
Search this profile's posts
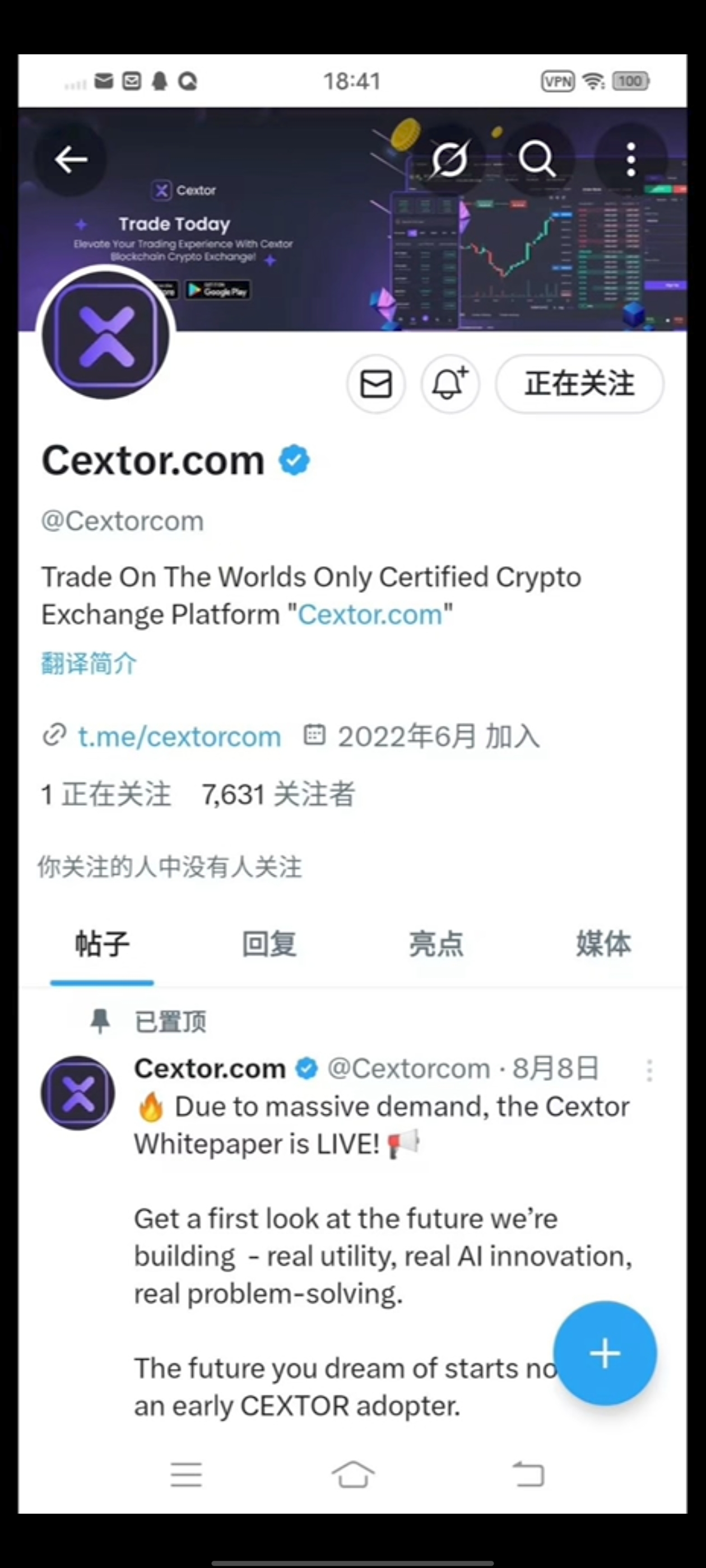pos(537,160)
